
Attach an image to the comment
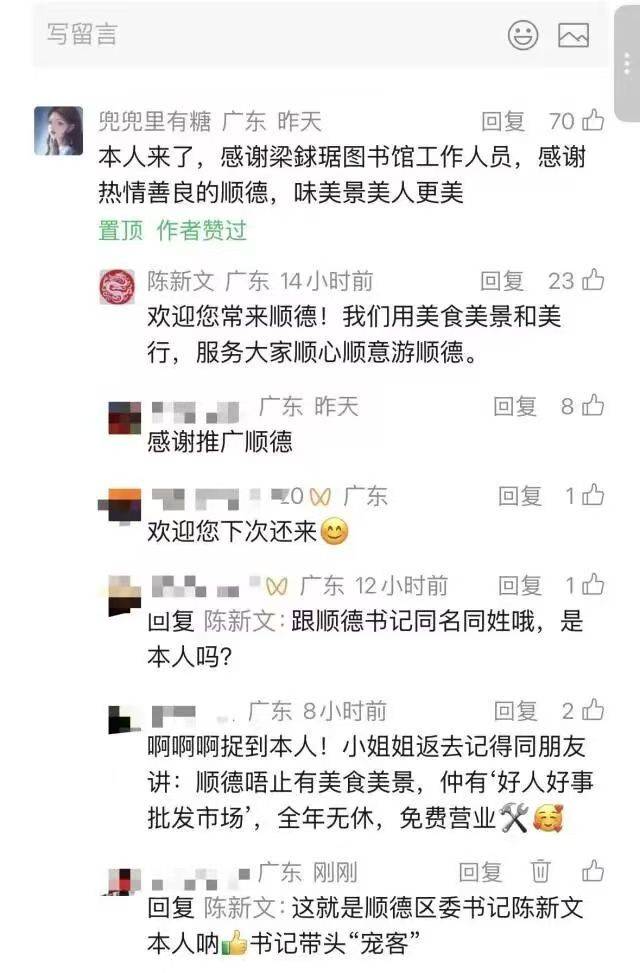574,35
